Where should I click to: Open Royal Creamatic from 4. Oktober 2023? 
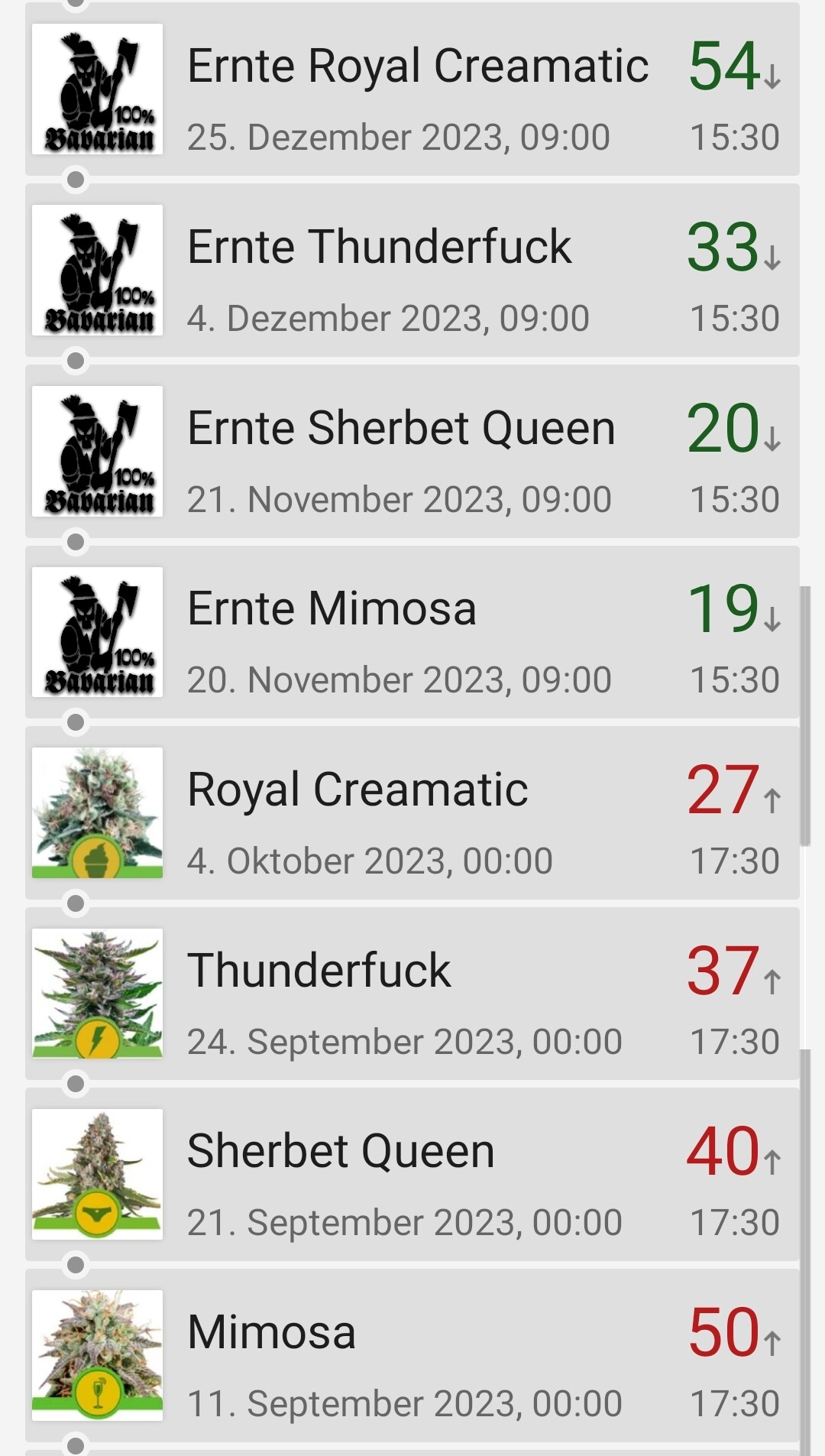tap(412, 813)
